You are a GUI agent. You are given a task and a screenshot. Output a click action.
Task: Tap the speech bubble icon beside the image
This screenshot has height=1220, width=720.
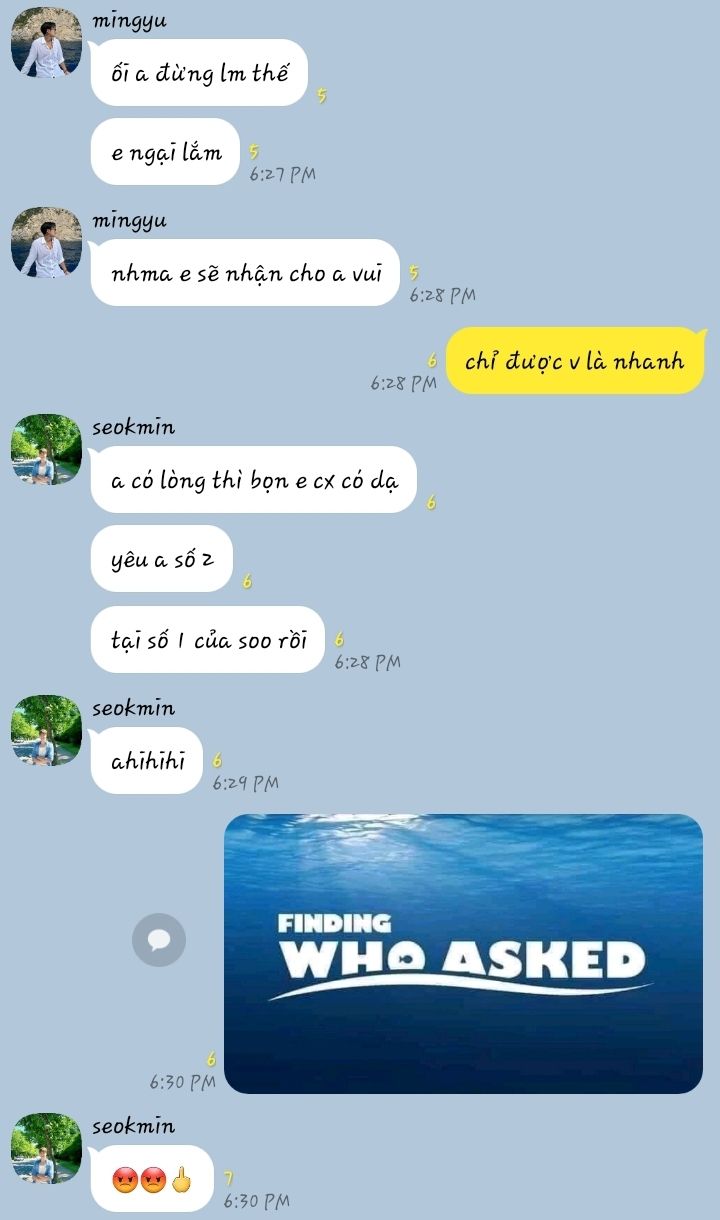[159, 940]
